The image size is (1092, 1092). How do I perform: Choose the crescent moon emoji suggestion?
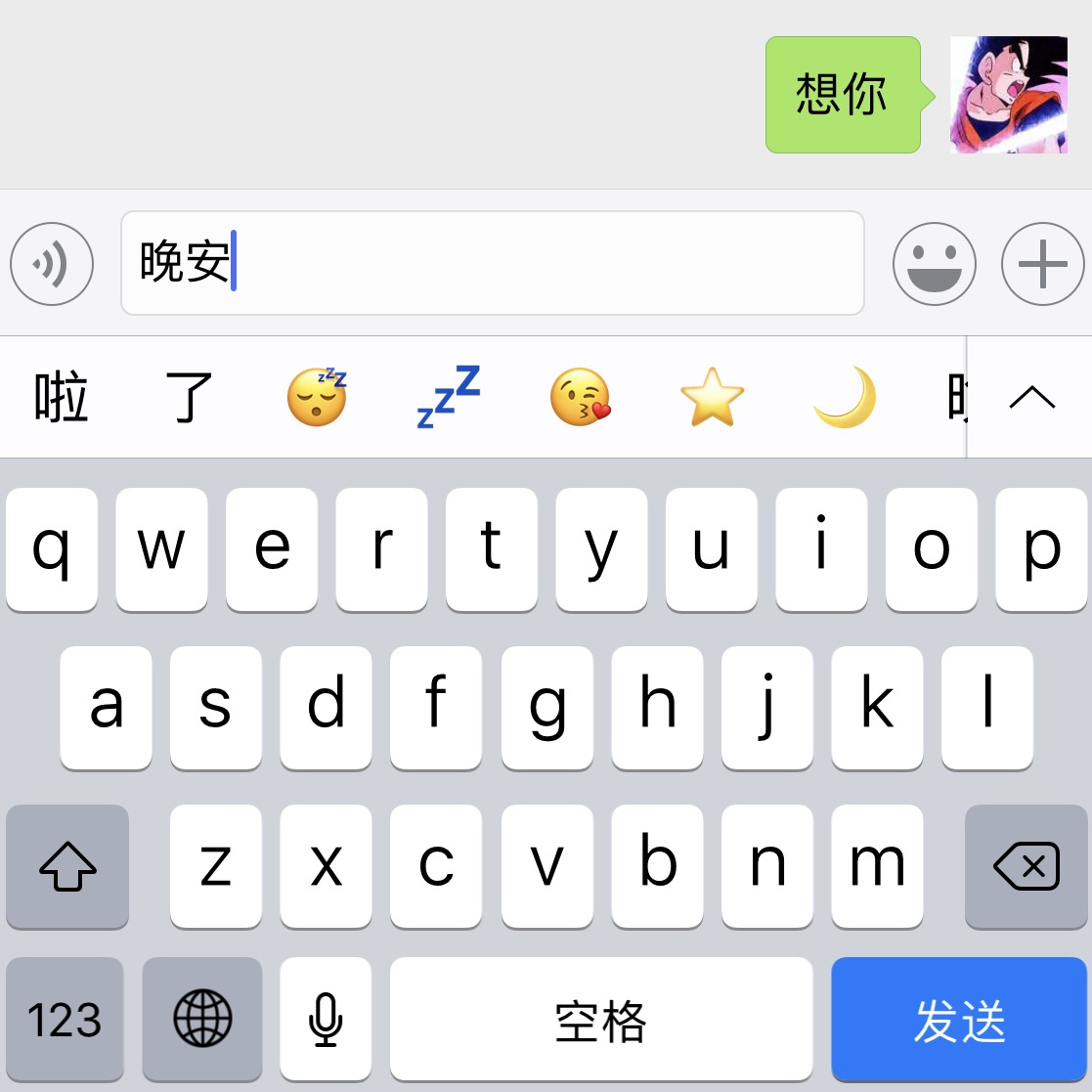click(x=844, y=397)
